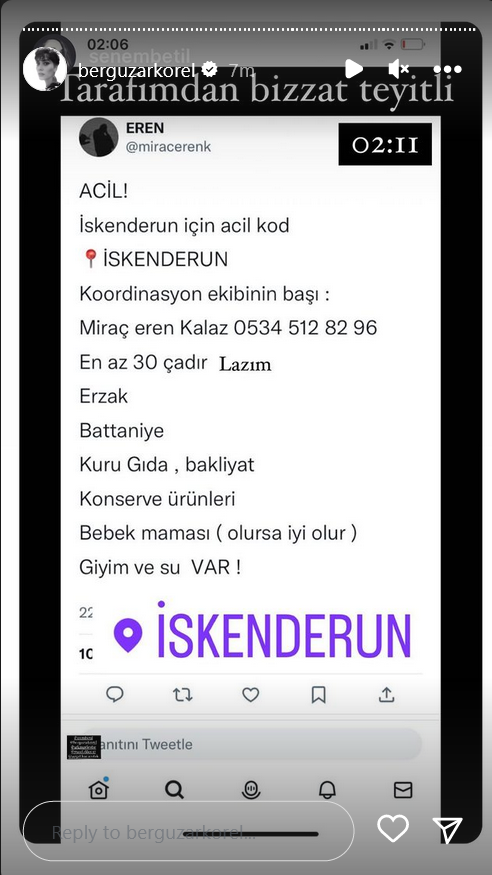This screenshot has height=875, width=492.
Task: Play the paused story
Action: 353,69
